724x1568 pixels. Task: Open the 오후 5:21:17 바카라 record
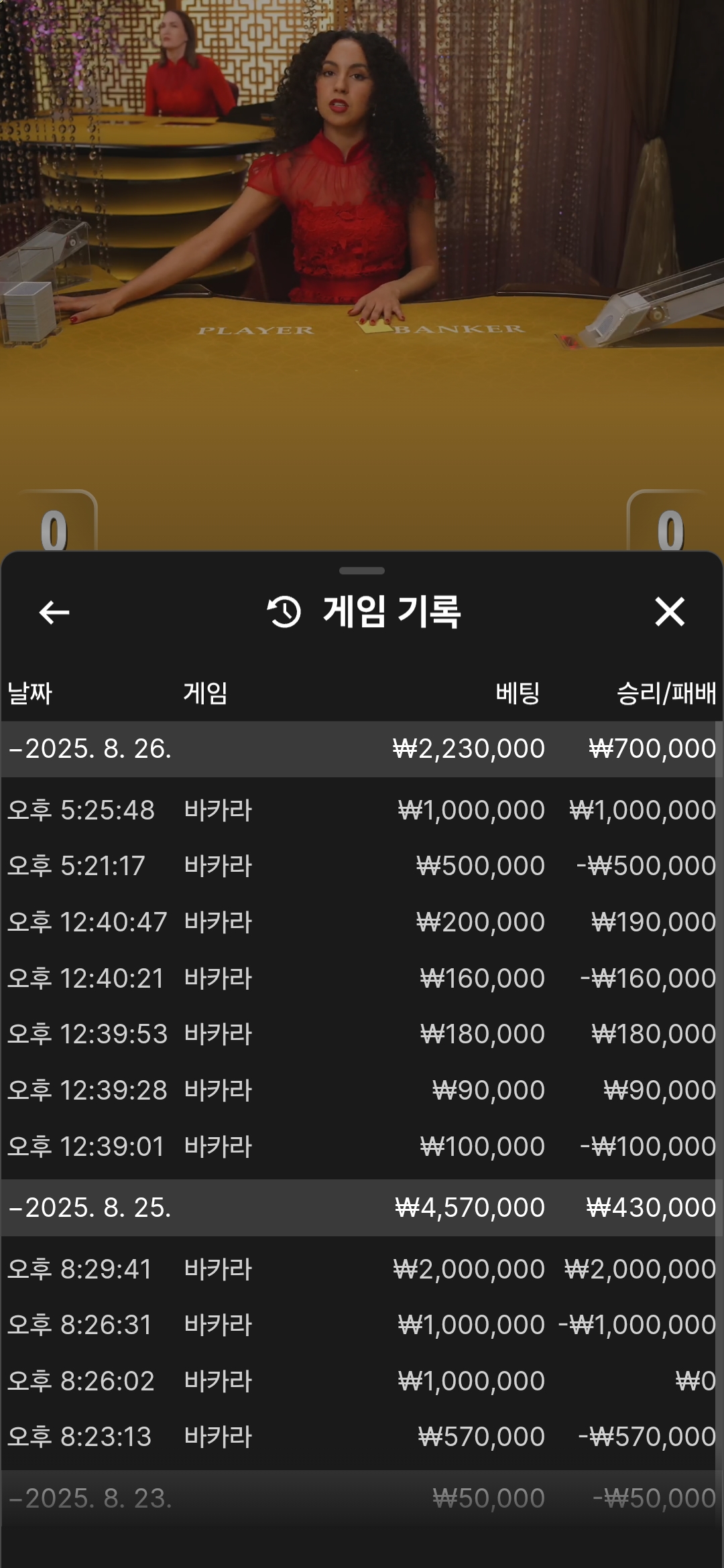(x=362, y=866)
